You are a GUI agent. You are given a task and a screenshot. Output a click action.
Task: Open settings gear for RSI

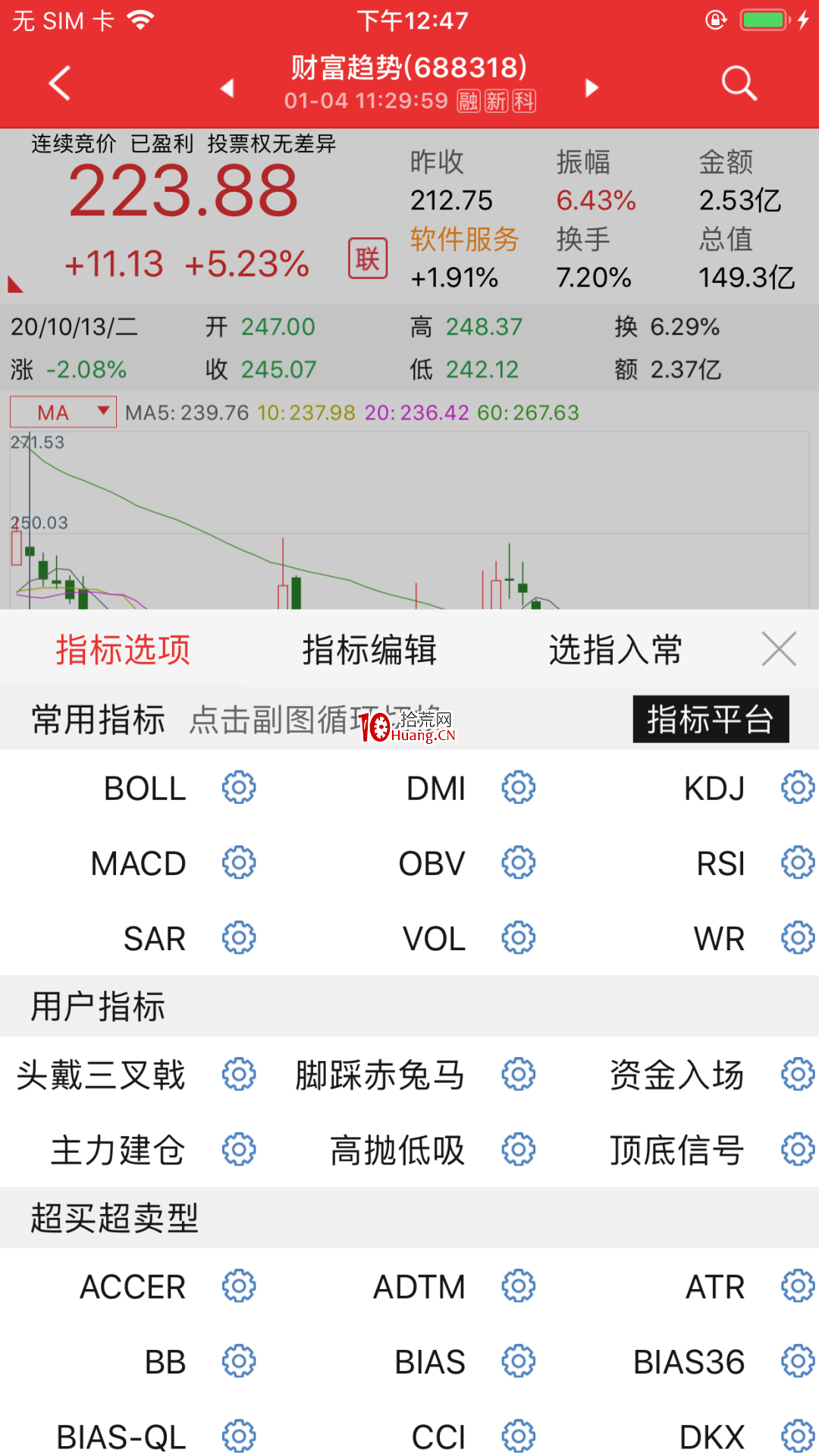click(x=798, y=863)
